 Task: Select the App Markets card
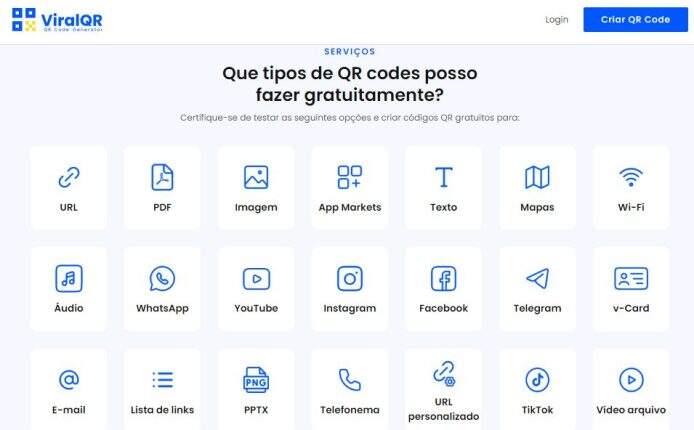[x=349, y=188]
